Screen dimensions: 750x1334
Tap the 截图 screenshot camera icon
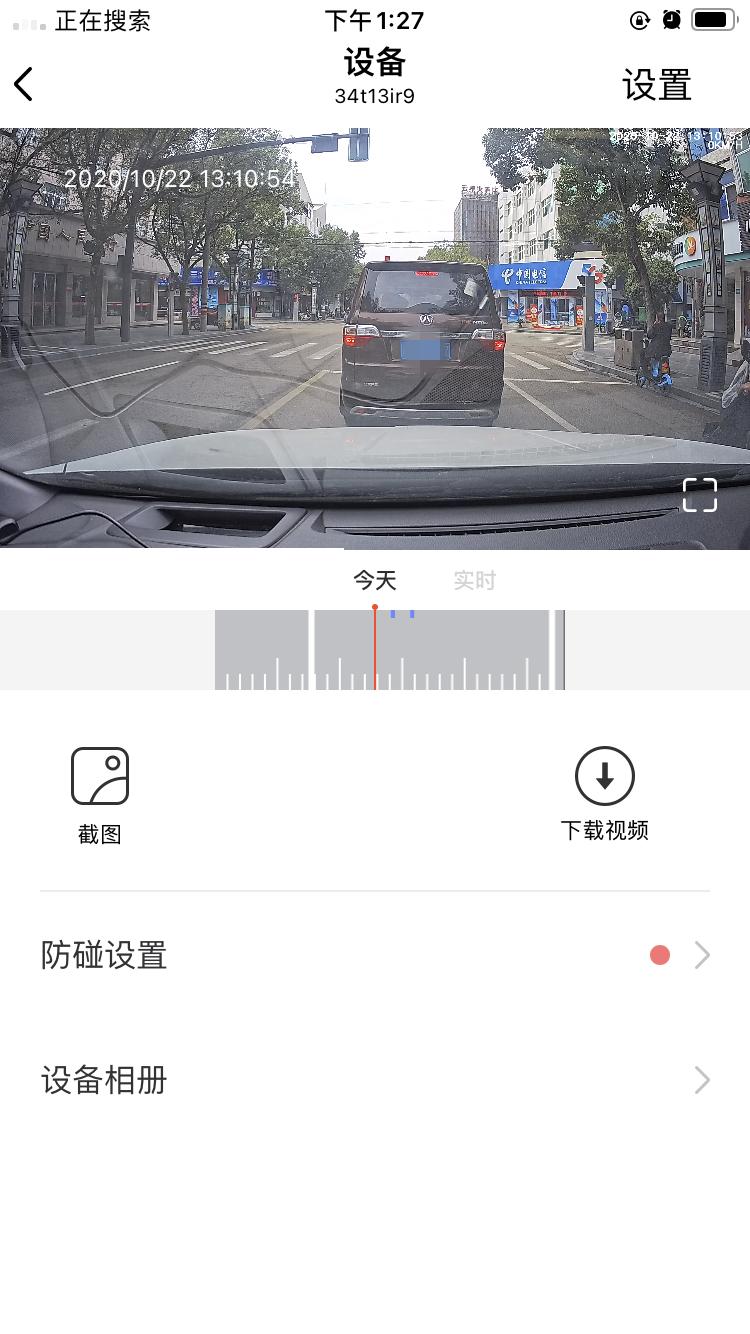[x=99, y=775]
